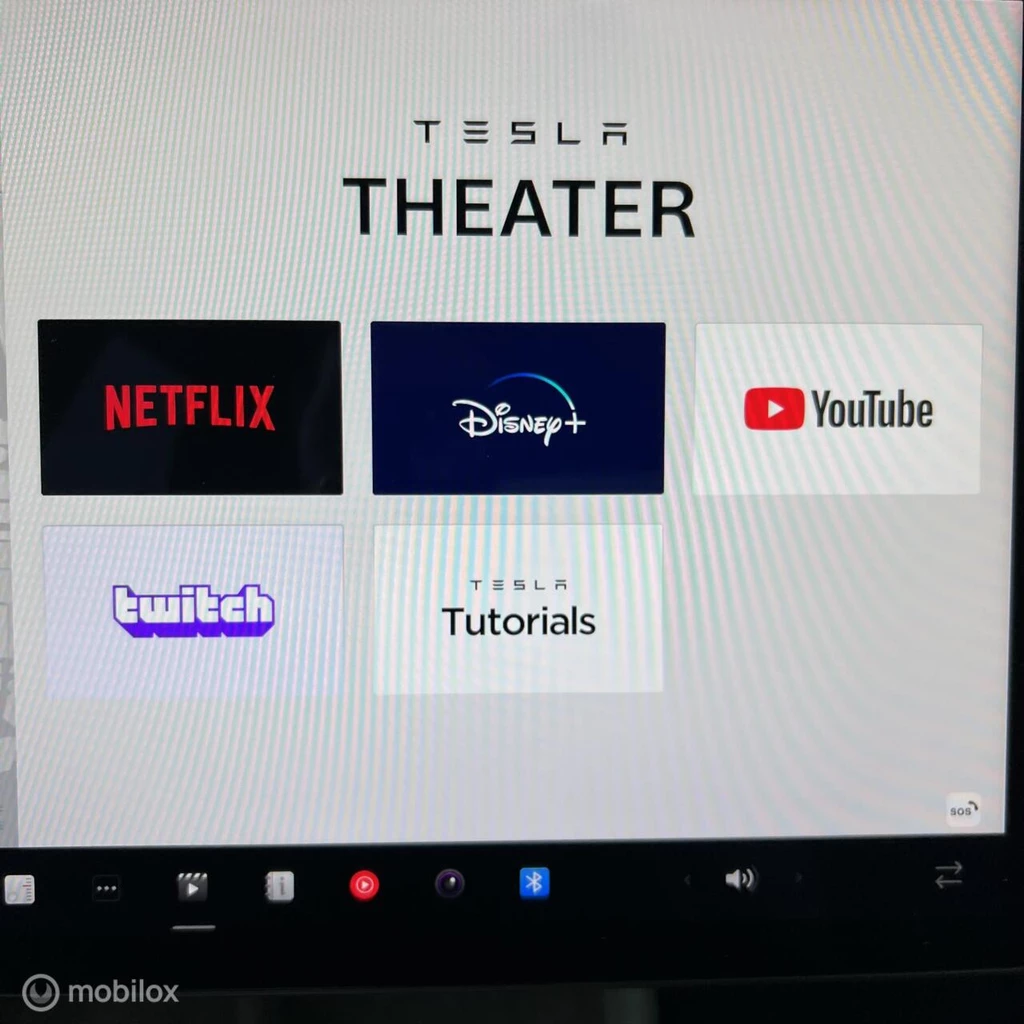Image resolution: width=1024 pixels, height=1024 pixels.
Task: Lower the volume with the left arrow
Action: (687, 880)
